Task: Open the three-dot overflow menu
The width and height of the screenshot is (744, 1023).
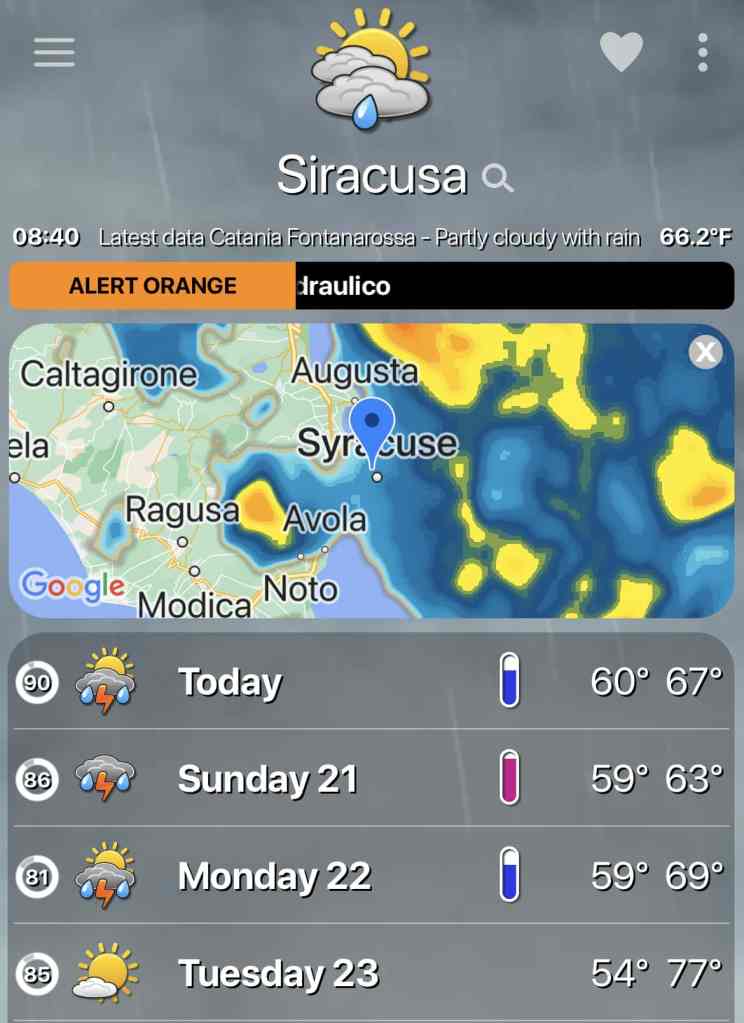Action: coord(703,52)
